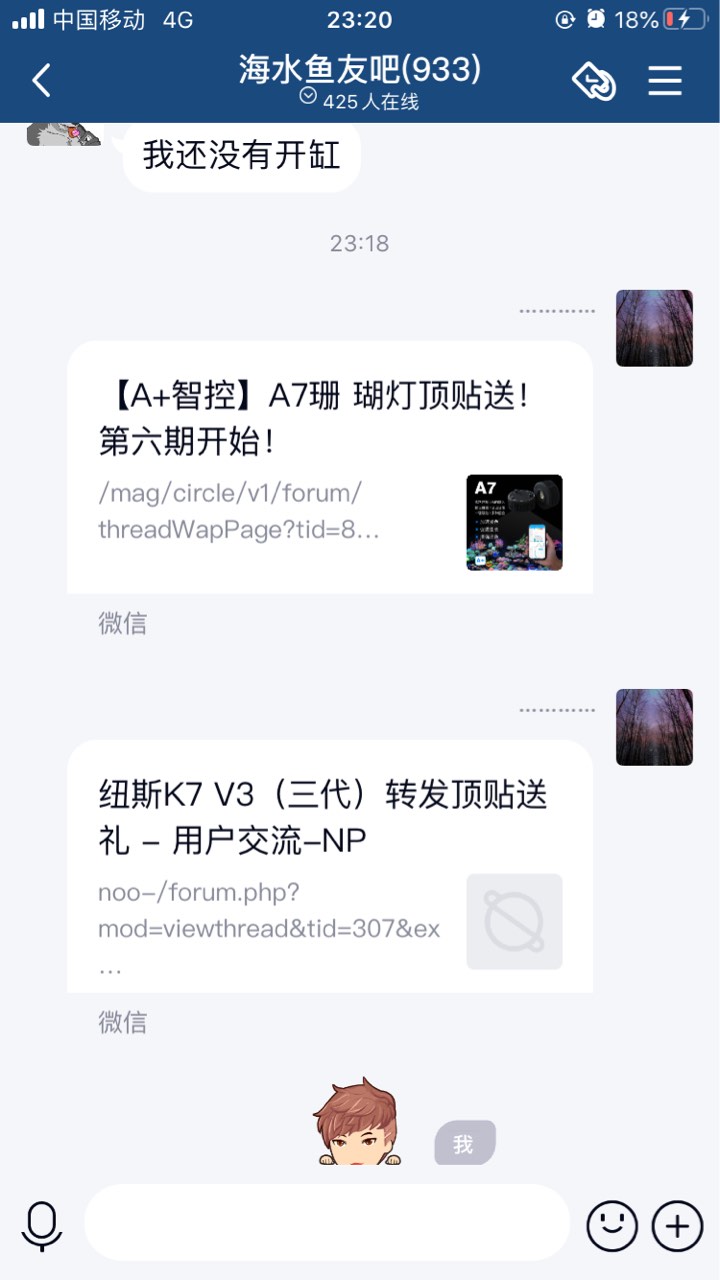This screenshot has width=720, height=1280.
Task: Open the A7珊瑚灯顶贴送 shared link card
Action: (x=330, y=467)
